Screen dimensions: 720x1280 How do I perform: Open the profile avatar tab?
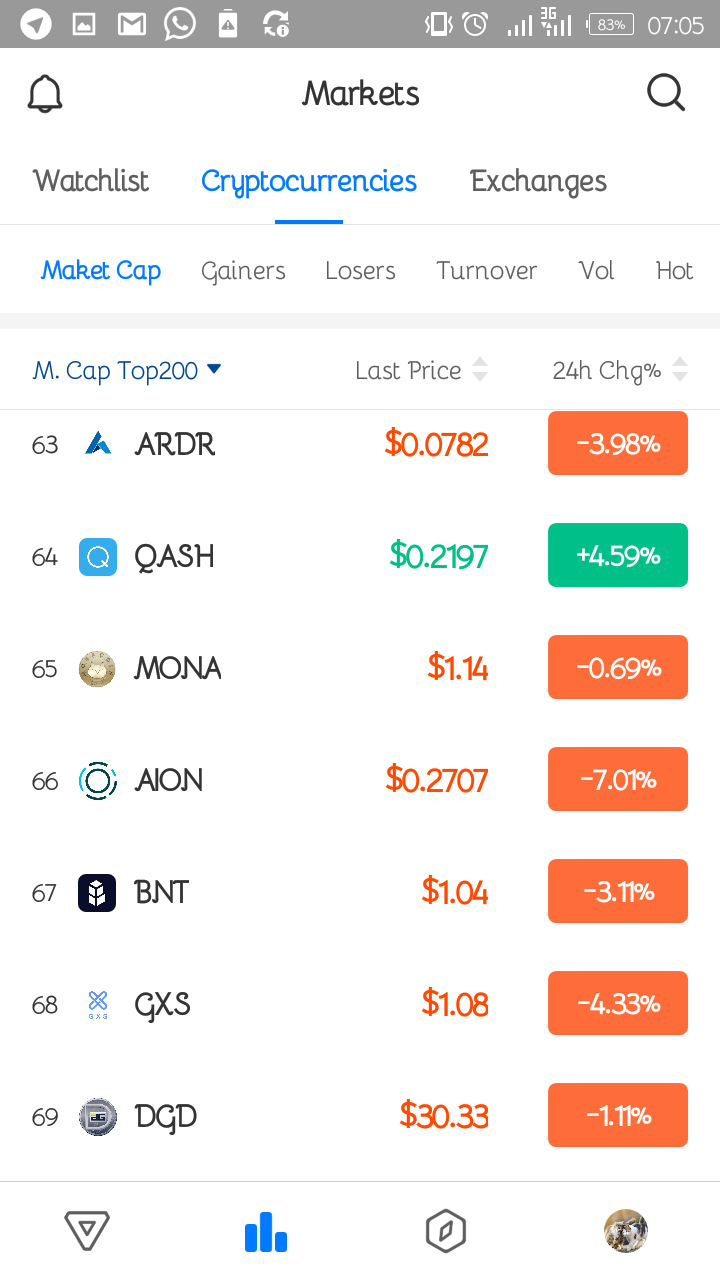[x=626, y=1231]
